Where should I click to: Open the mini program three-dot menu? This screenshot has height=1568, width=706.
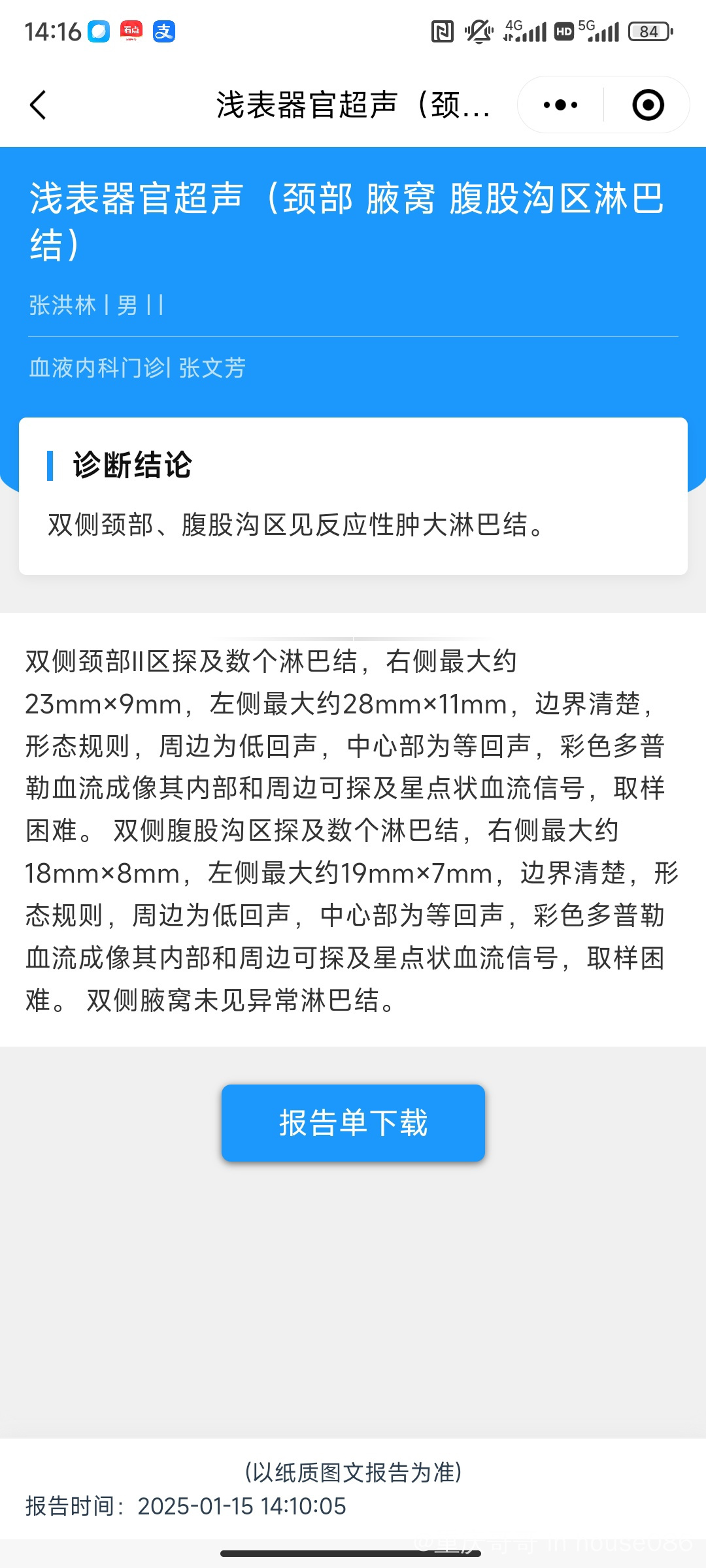click(x=561, y=105)
